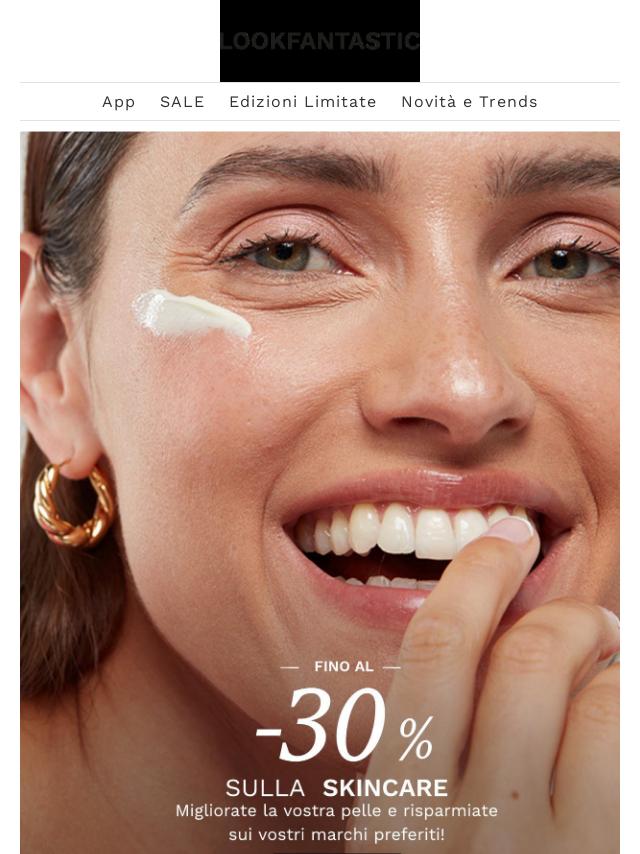Open Novità e Trends link
The image size is (640, 854).
pyautogui.click(x=469, y=102)
